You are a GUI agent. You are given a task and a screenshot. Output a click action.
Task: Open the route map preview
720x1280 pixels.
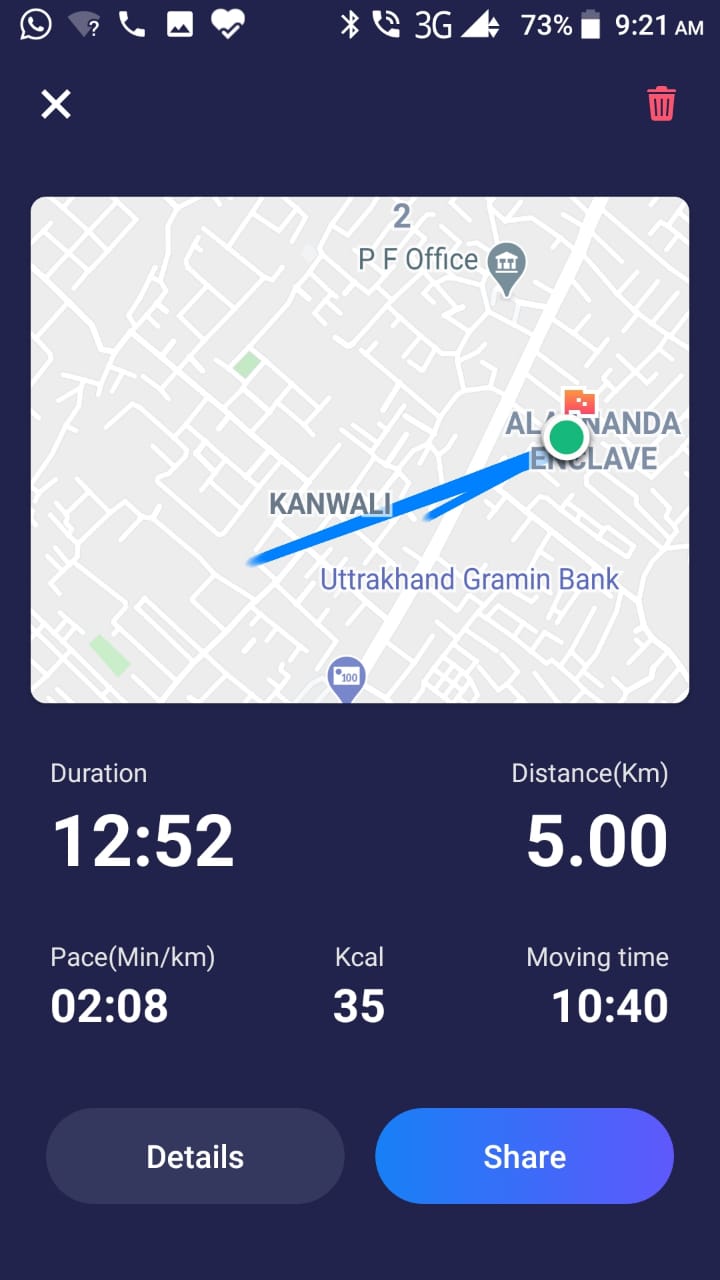tap(360, 450)
